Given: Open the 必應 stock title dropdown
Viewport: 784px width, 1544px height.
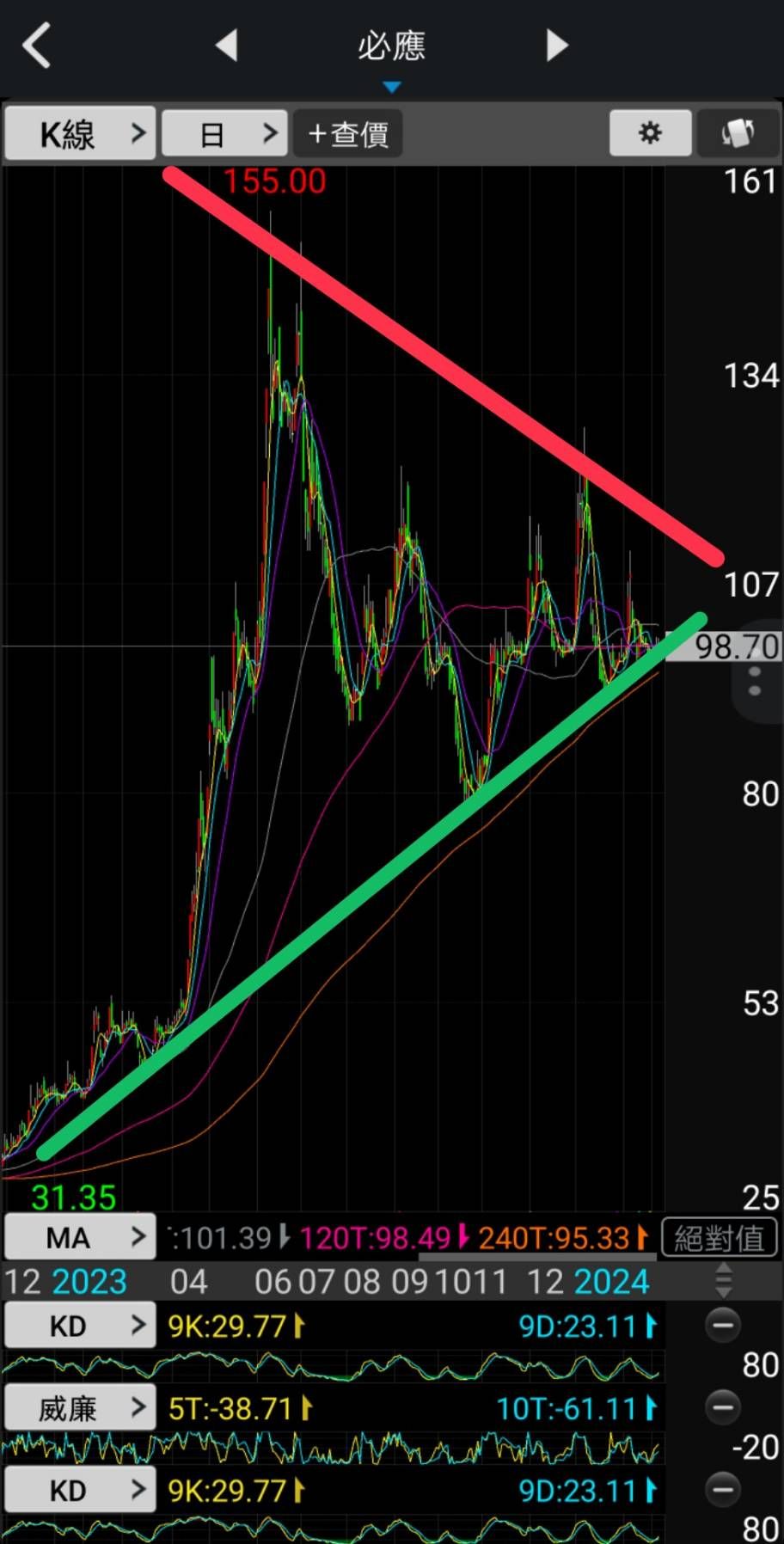Looking at the screenshot, I should pyautogui.click(x=392, y=50).
